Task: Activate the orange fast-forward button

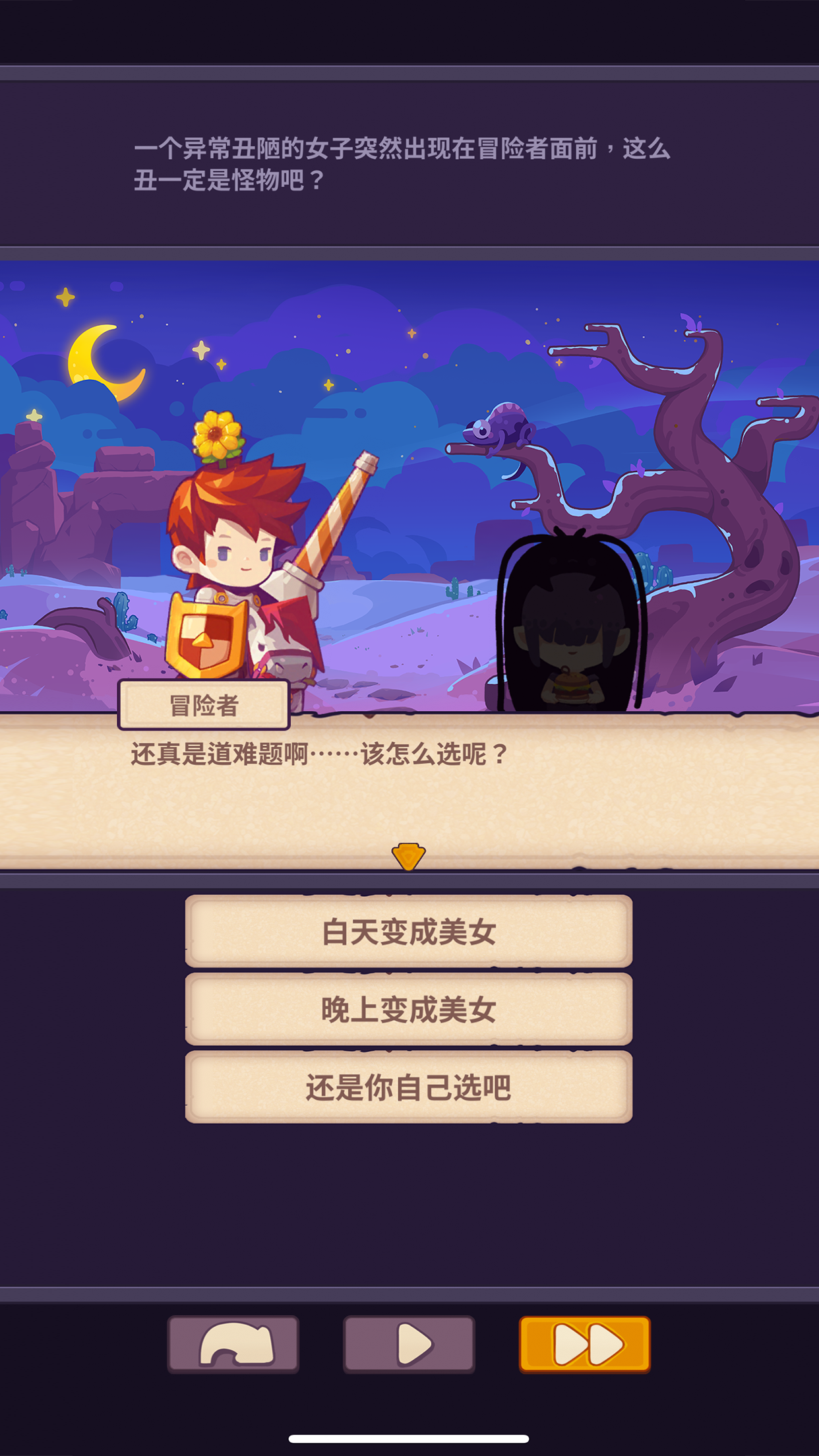Action: (584, 1344)
